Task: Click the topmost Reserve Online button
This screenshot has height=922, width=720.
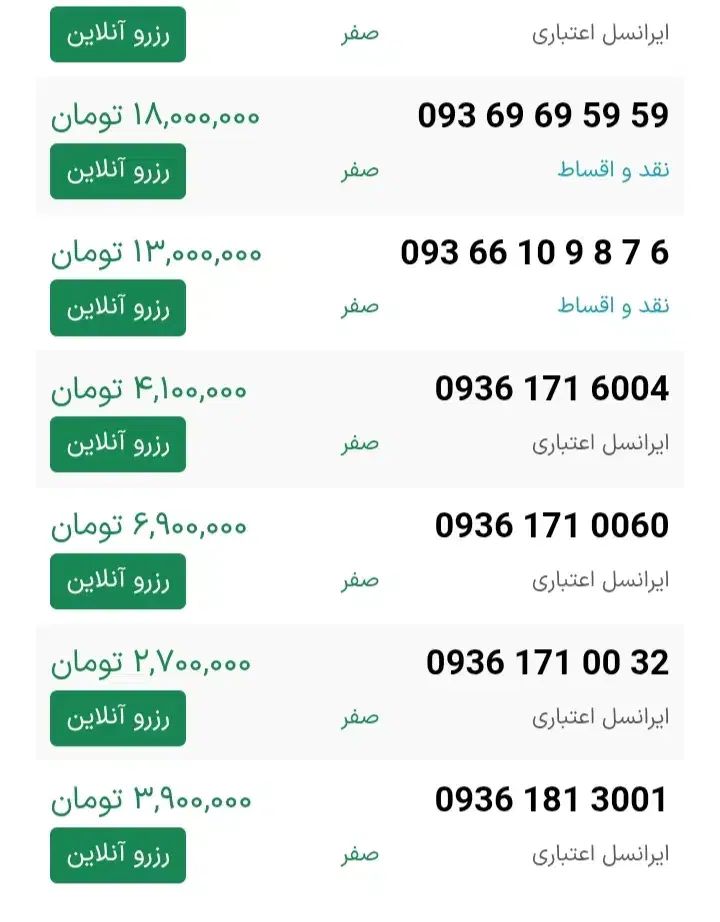Action: pos(117,35)
